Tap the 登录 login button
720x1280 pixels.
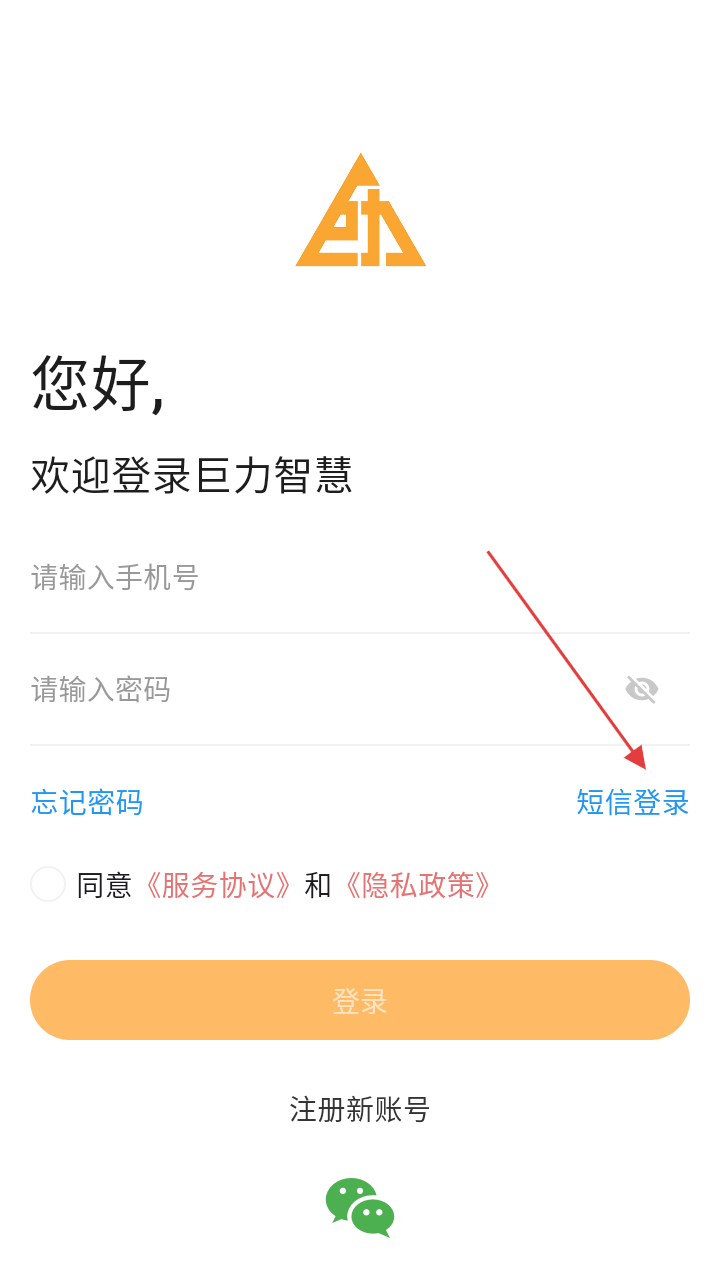click(360, 1000)
